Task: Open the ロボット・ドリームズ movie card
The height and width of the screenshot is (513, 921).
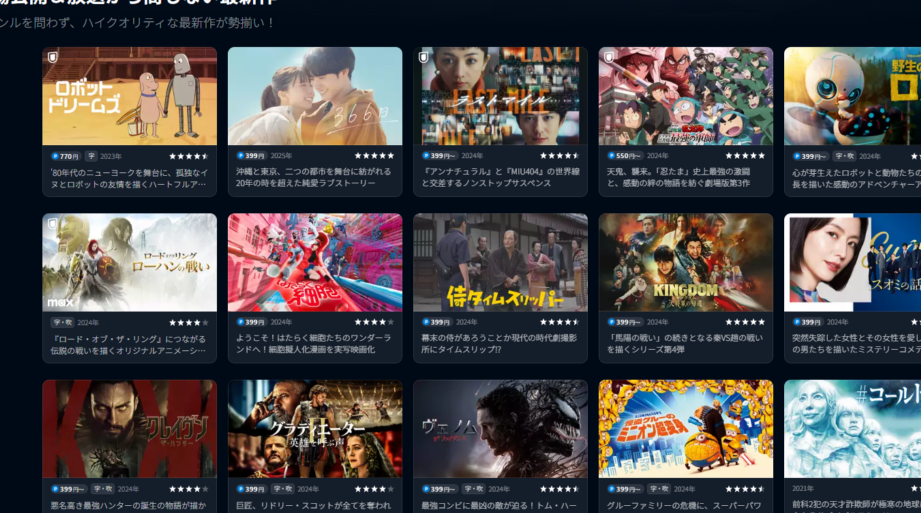Action: pos(129,97)
